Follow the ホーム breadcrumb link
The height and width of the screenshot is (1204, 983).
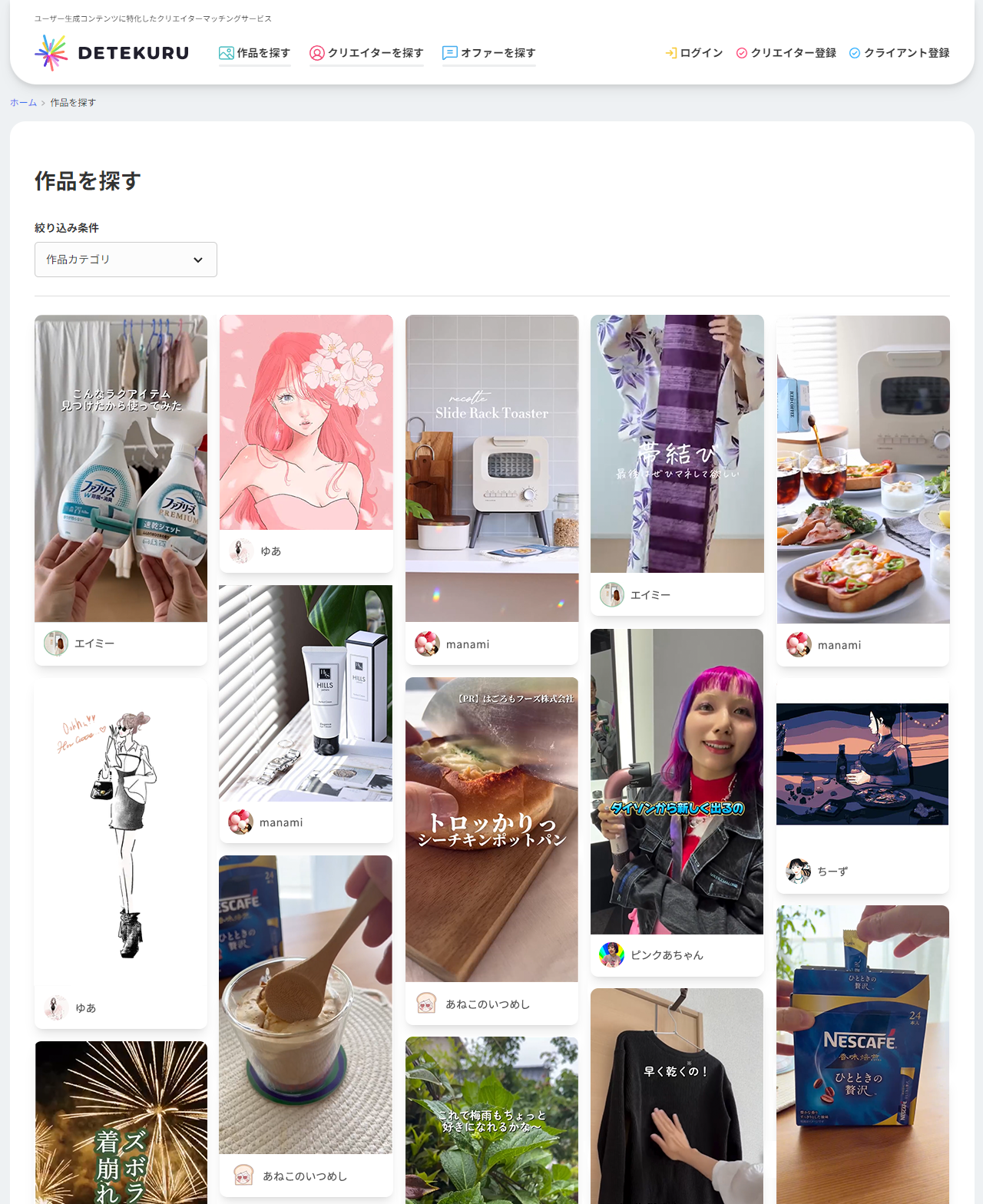tap(23, 102)
